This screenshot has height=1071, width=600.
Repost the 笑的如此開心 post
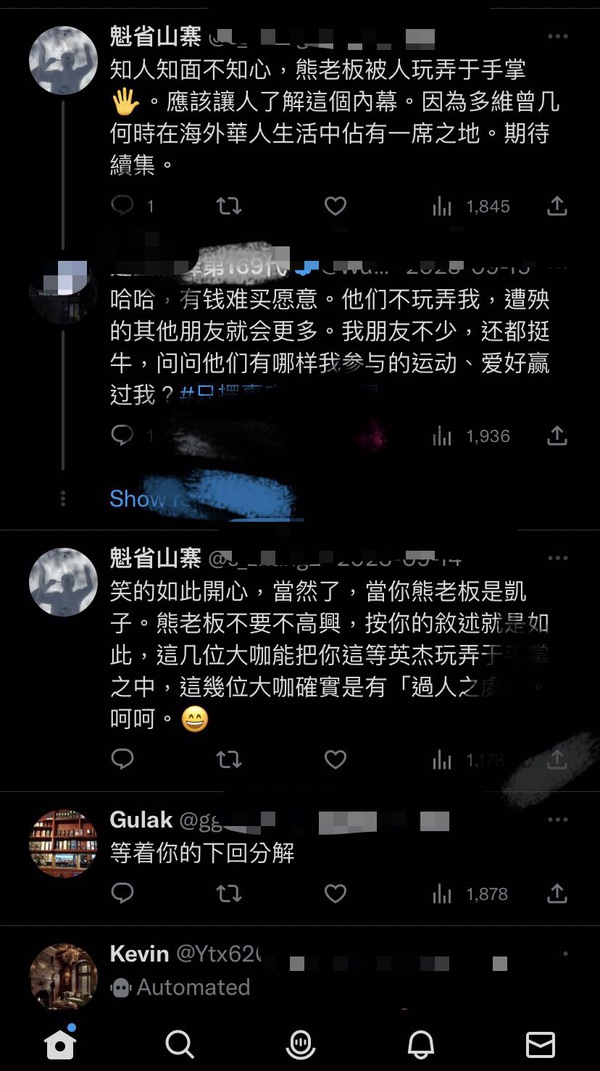pyautogui.click(x=229, y=760)
